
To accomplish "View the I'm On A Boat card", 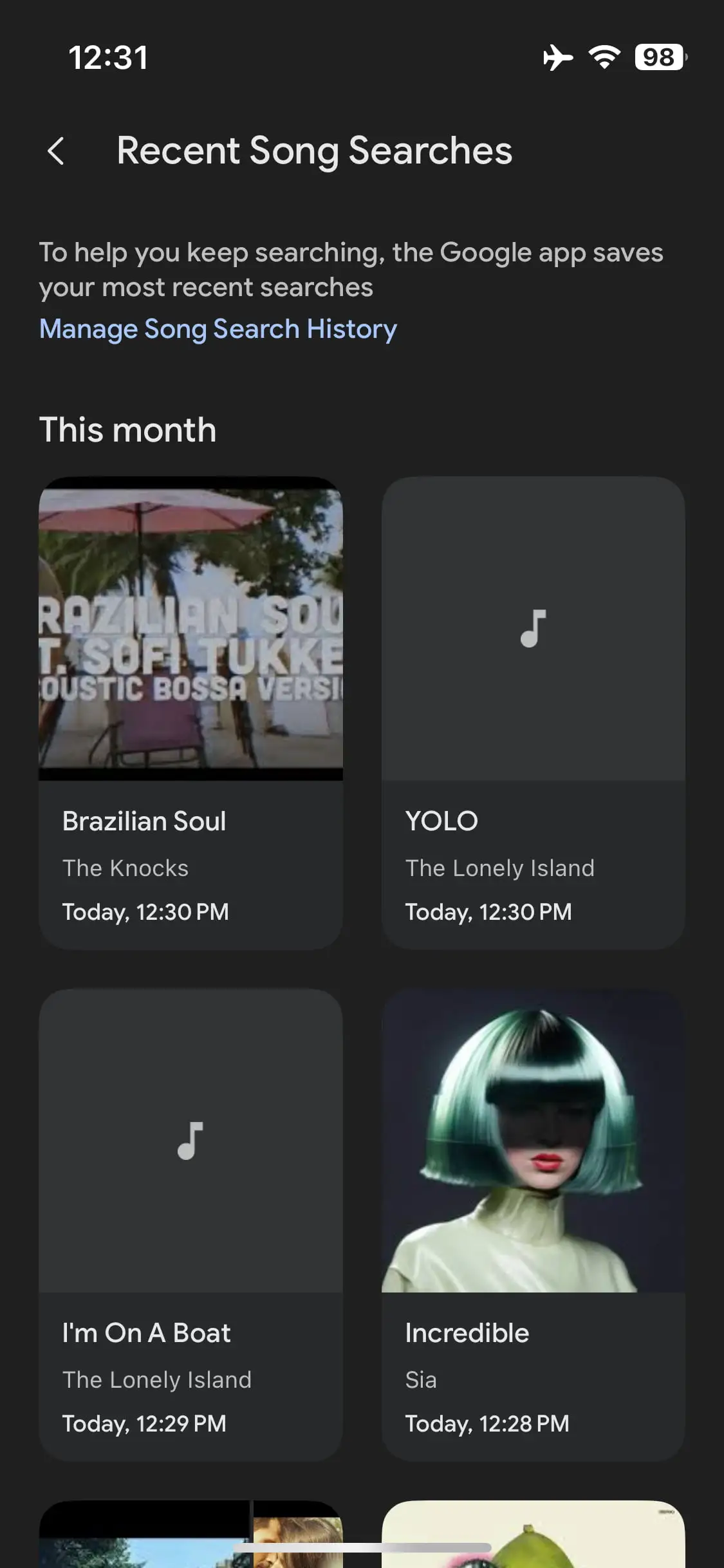I will 190,1224.
